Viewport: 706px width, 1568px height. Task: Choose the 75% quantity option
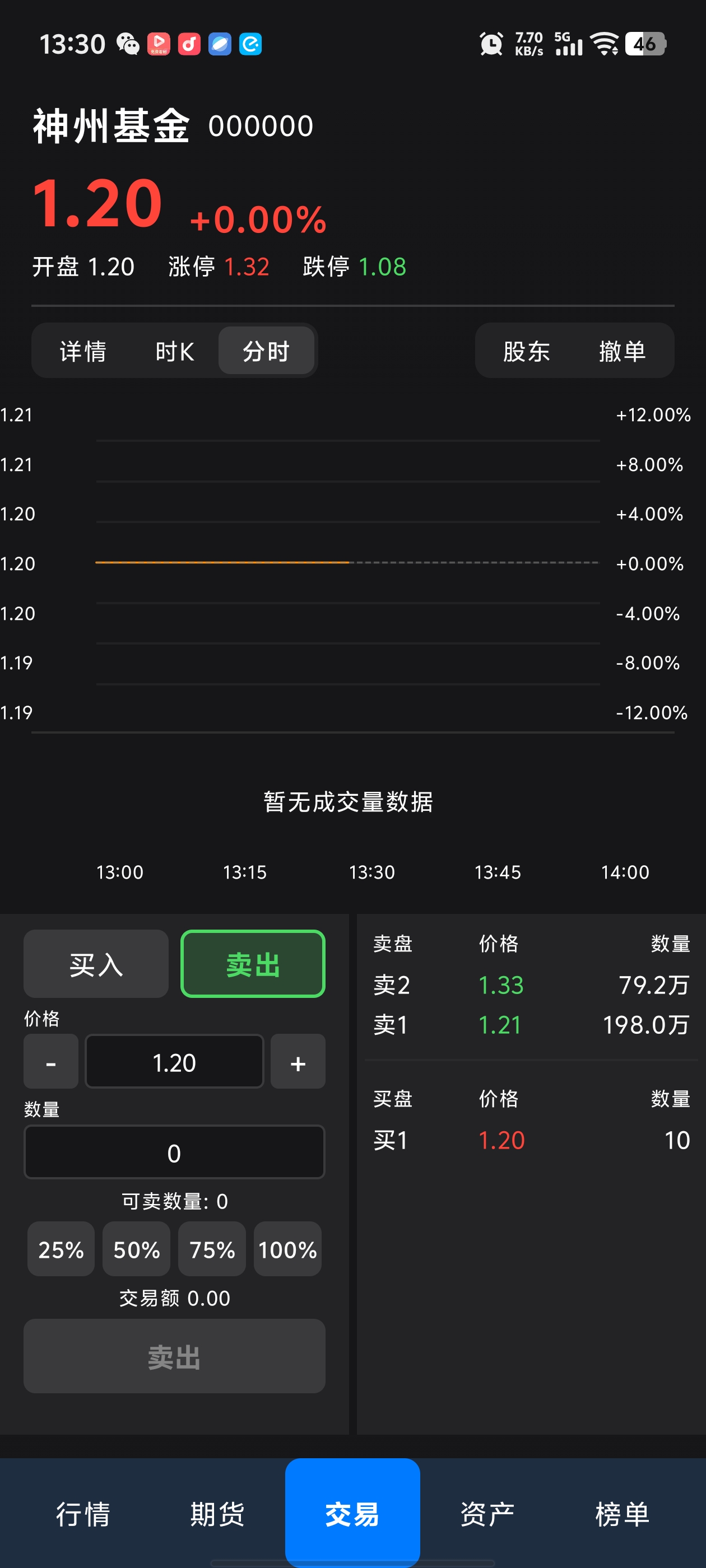point(212,1250)
